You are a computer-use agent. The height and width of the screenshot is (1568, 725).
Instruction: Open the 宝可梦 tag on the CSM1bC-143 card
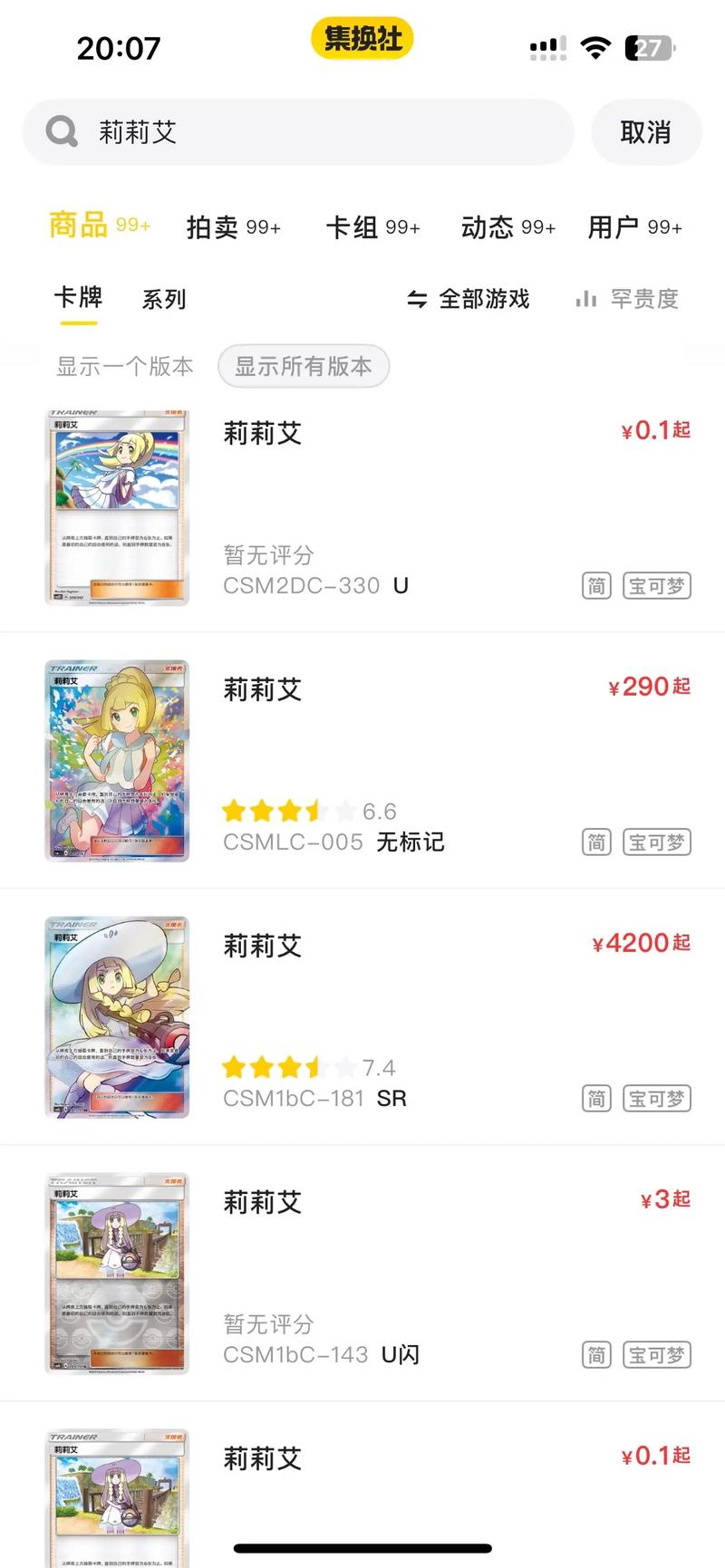coord(656,1355)
